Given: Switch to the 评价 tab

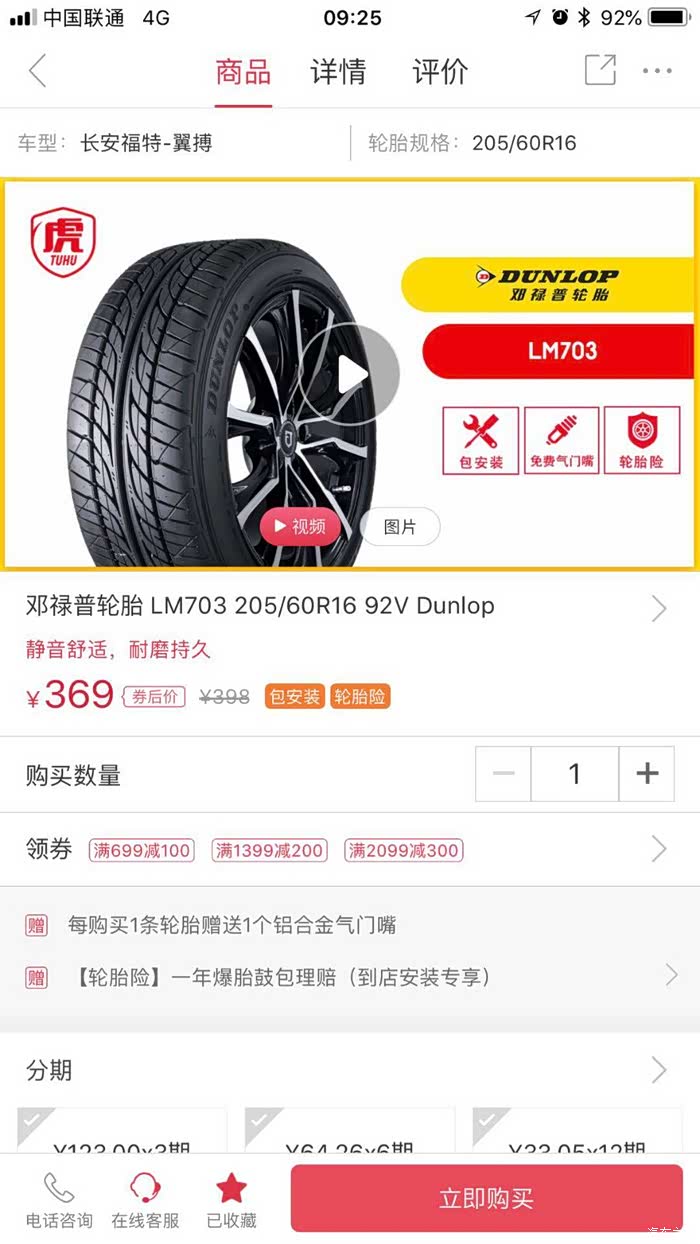Looking at the screenshot, I should pyautogui.click(x=440, y=72).
